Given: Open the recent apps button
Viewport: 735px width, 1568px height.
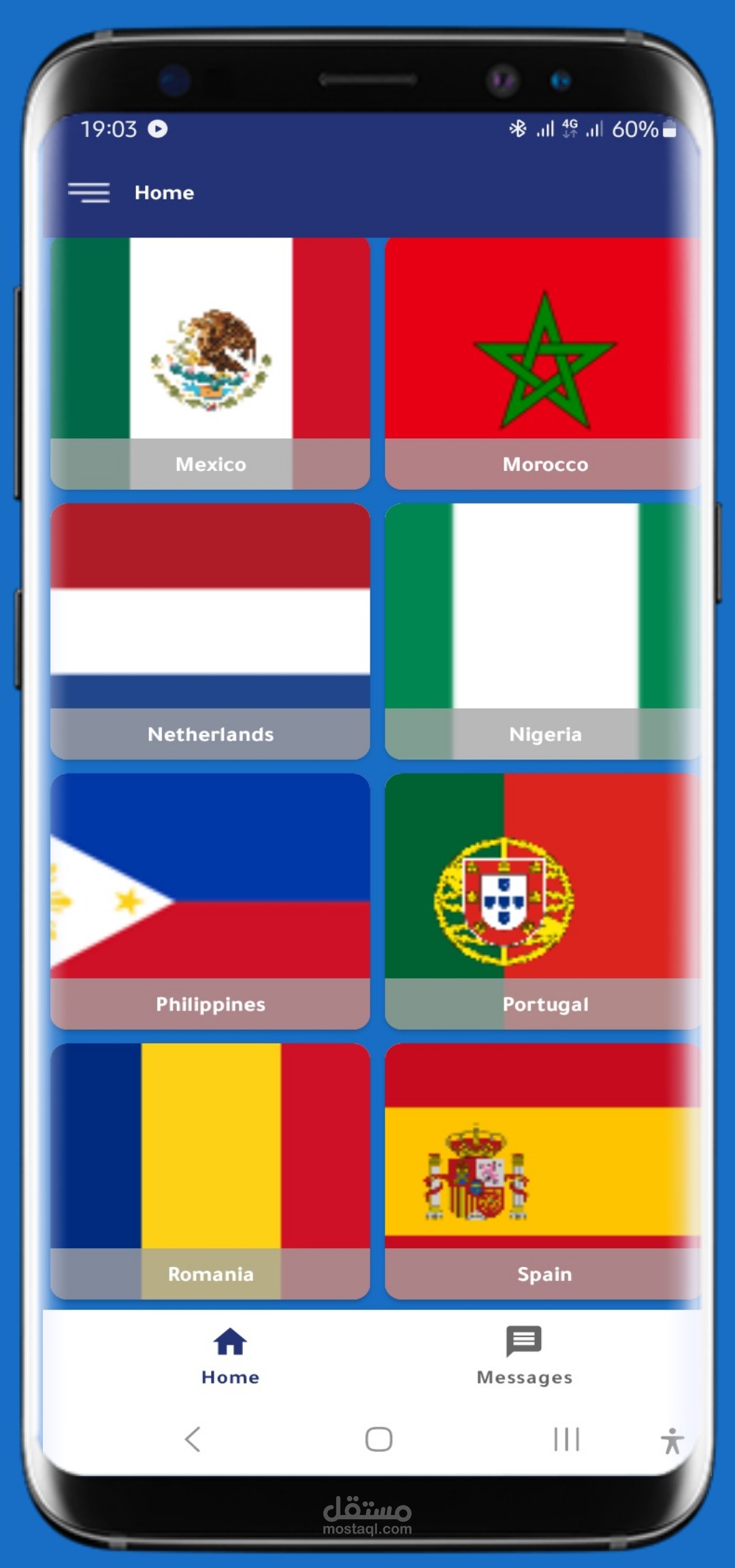Looking at the screenshot, I should [566, 1439].
